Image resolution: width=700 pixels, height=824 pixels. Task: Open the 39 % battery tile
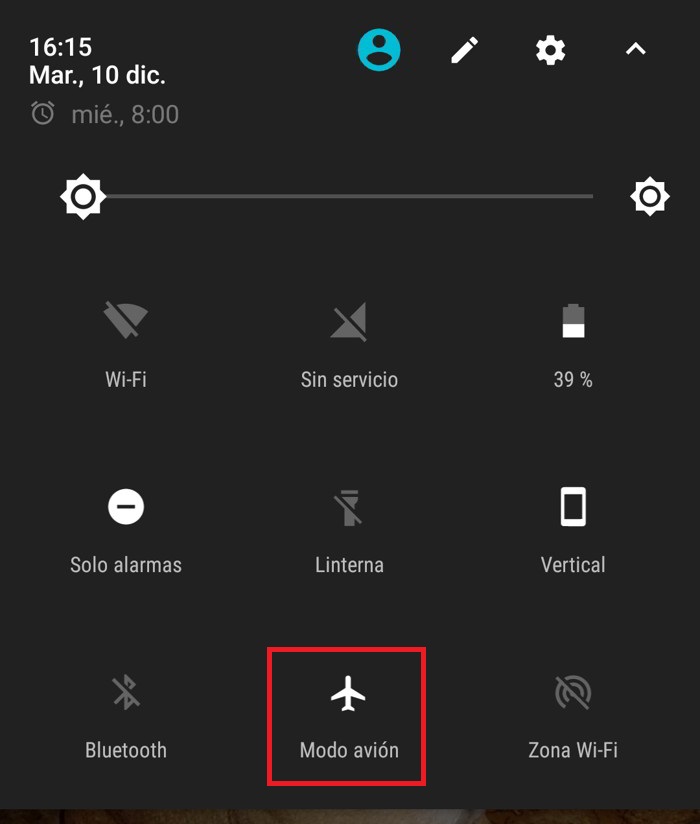(573, 322)
